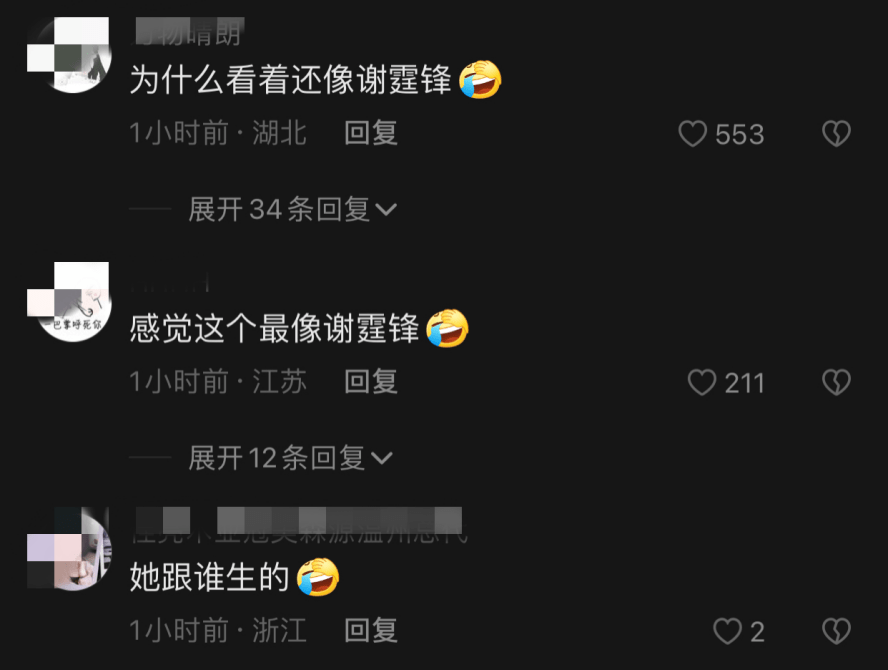Open avatar of 她跟谁生的 commenter
This screenshot has width=888, height=670.
coord(68,548)
